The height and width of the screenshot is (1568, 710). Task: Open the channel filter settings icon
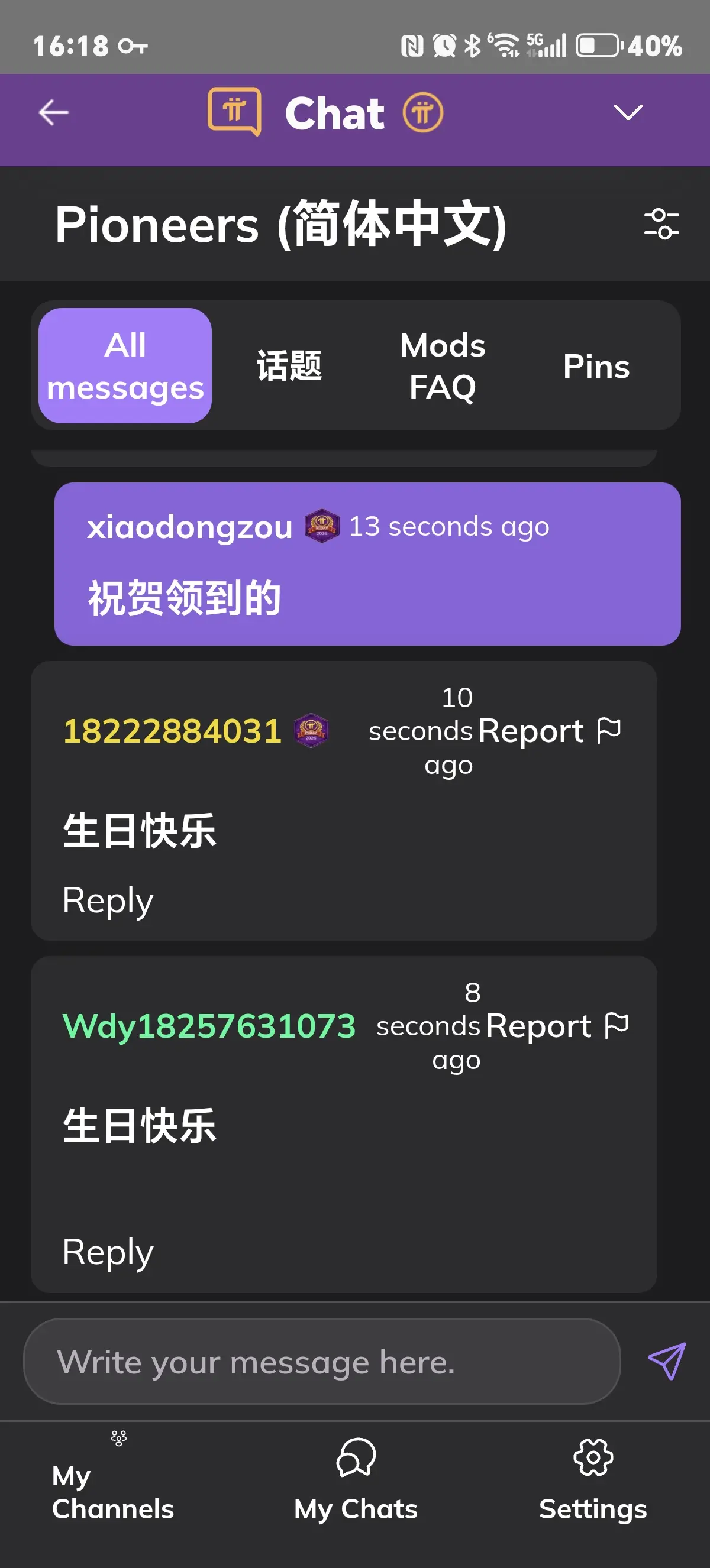pyautogui.click(x=663, y=225)
